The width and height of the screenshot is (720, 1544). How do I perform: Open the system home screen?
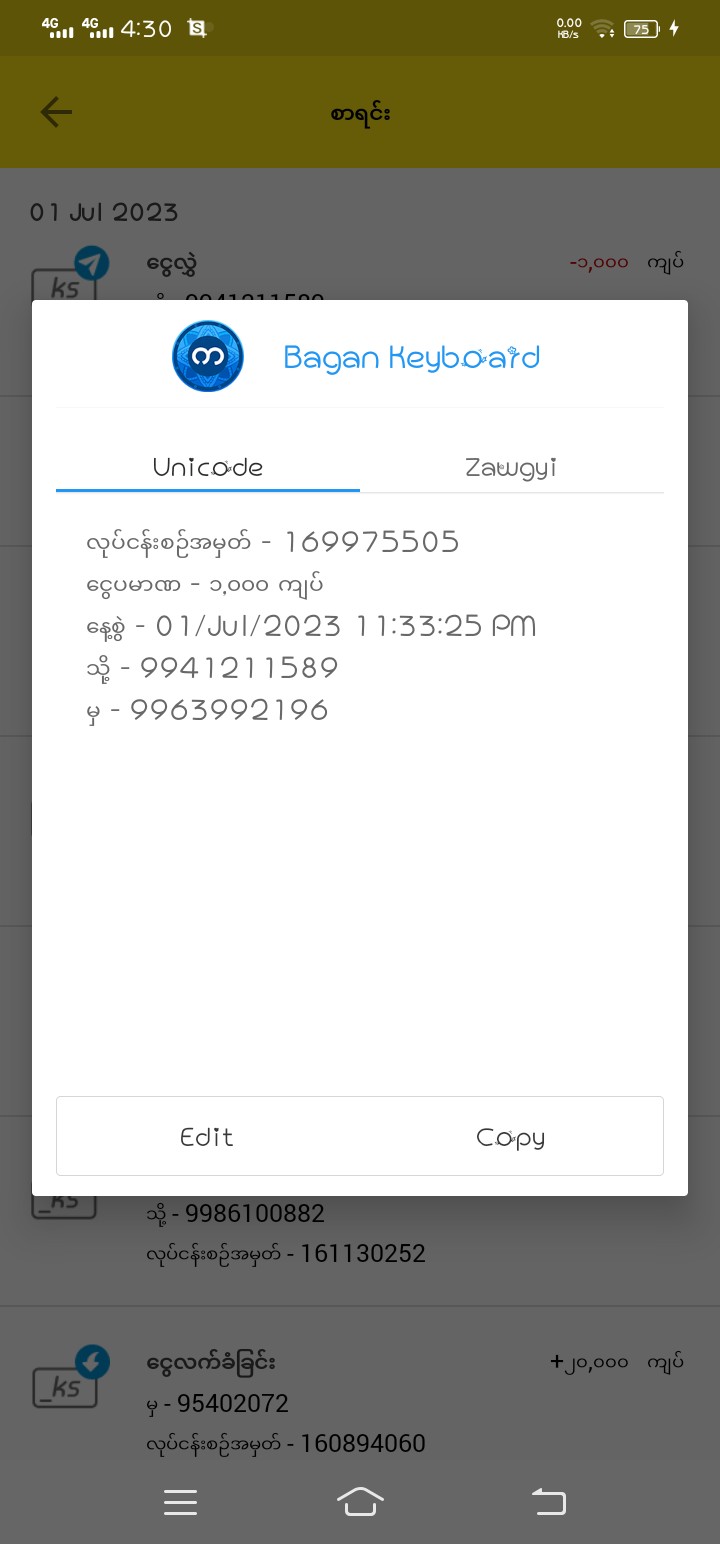(x=360, y=1501)
